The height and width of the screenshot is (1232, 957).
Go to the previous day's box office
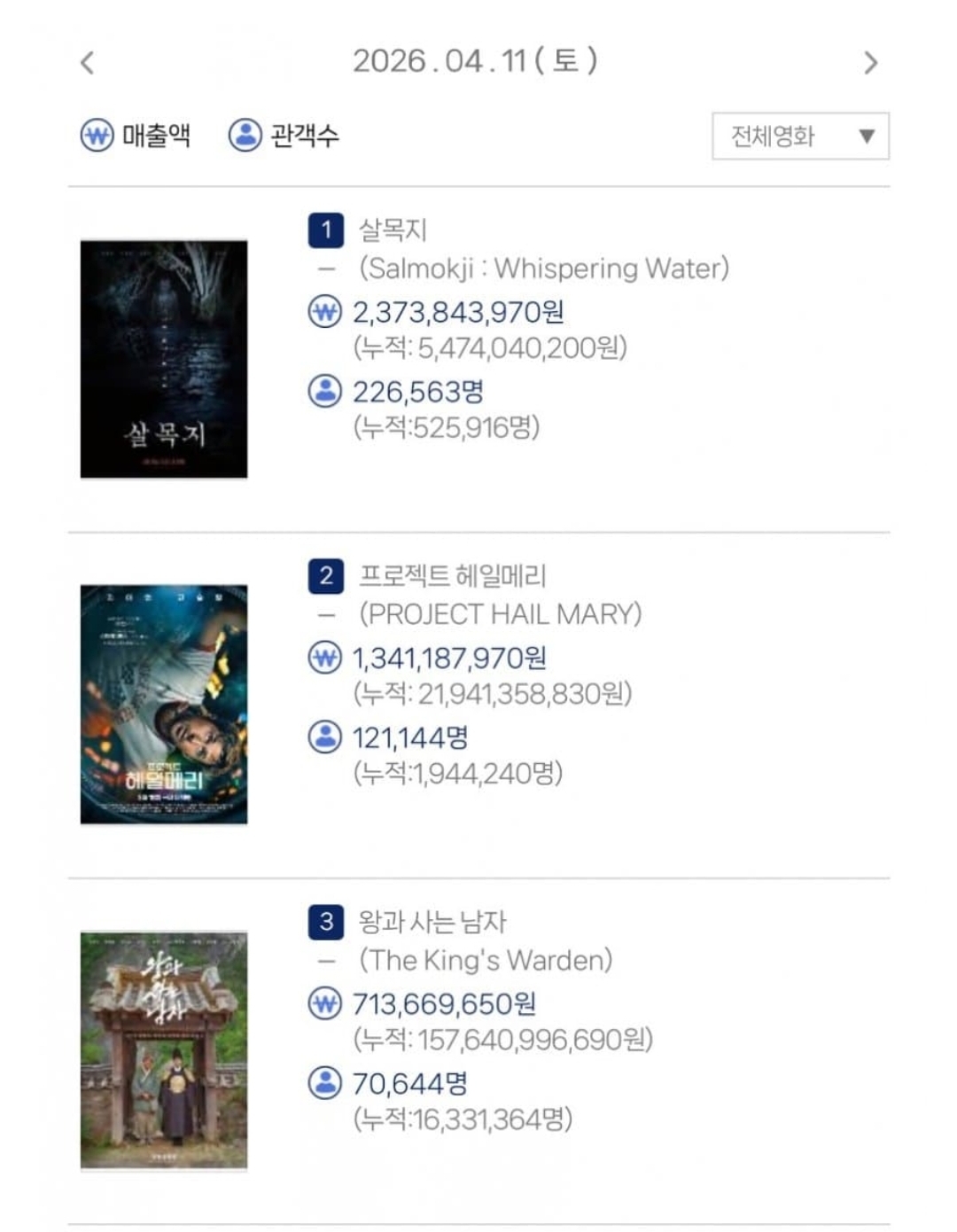(87, 63)
